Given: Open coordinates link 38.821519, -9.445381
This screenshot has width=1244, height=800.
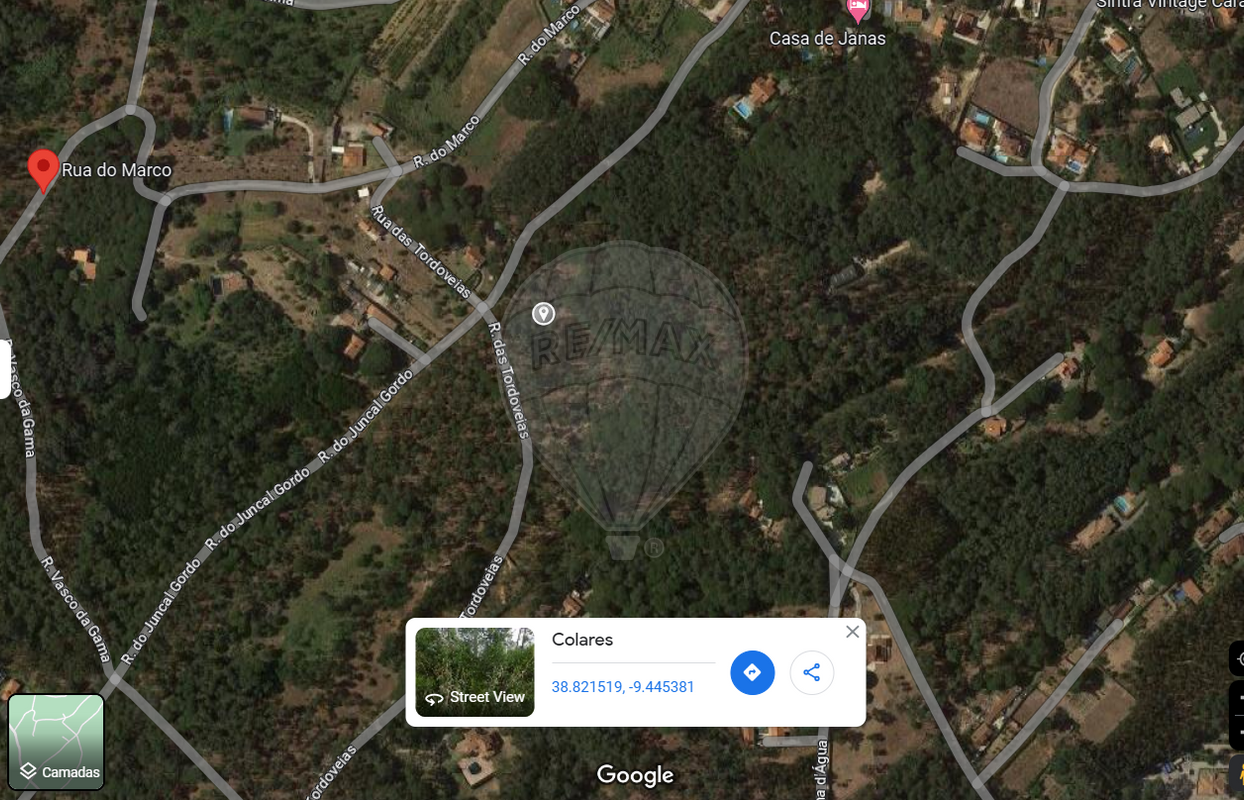Looking at the screenshot, I should (x=623, y=687).
